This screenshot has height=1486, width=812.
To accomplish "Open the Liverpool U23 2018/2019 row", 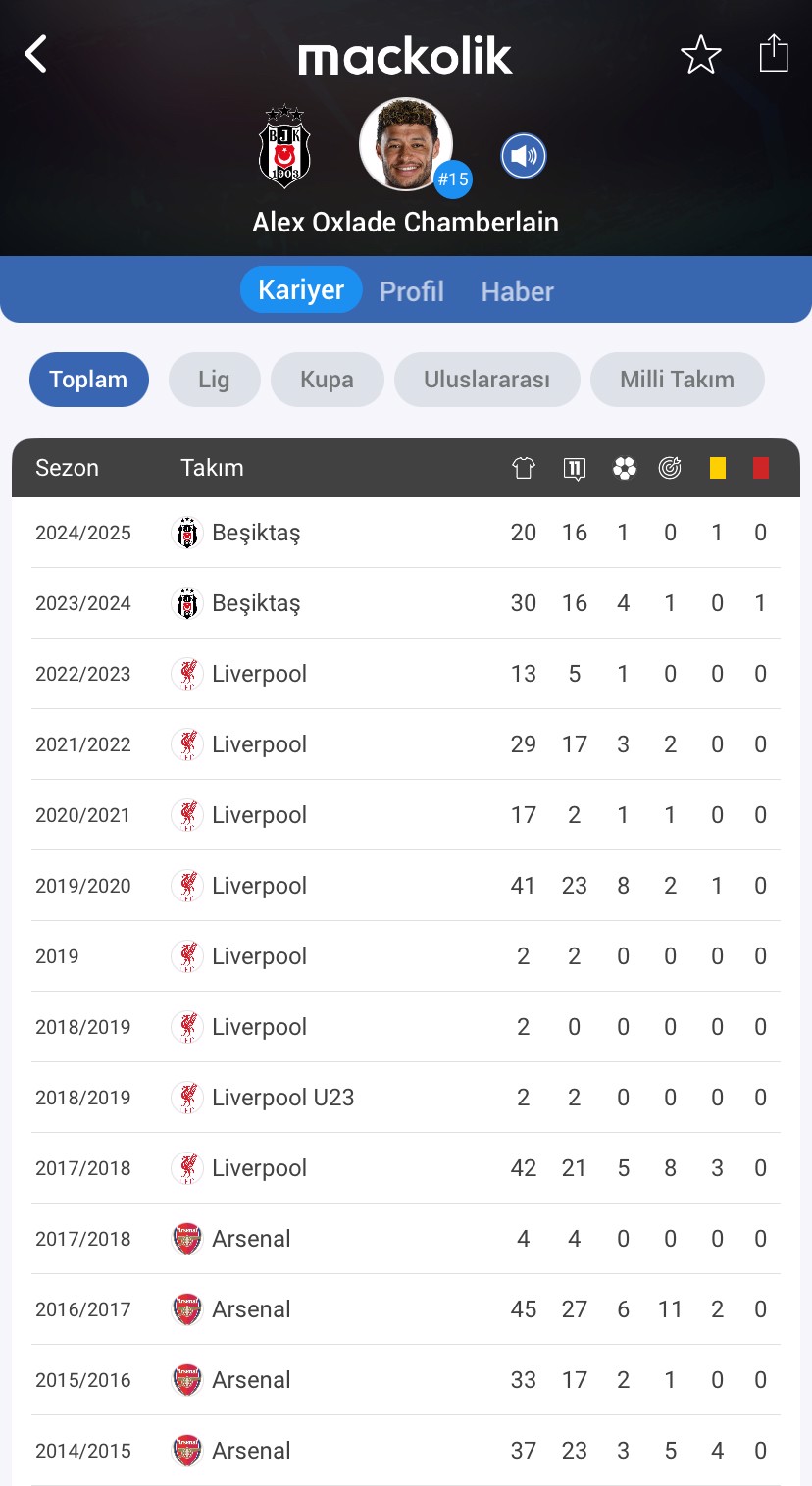I will pos(406,1098).
